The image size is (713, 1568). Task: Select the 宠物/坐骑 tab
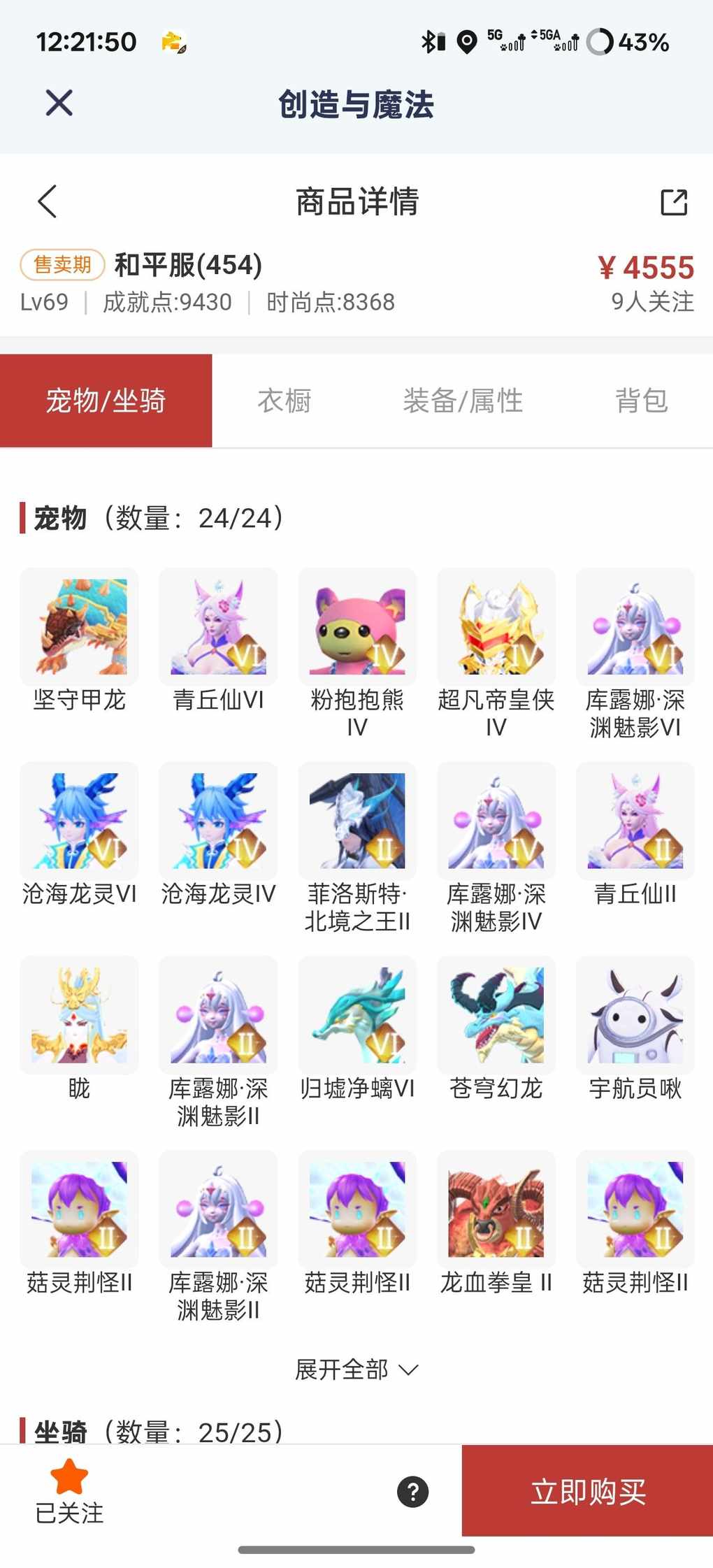(106, 401)
